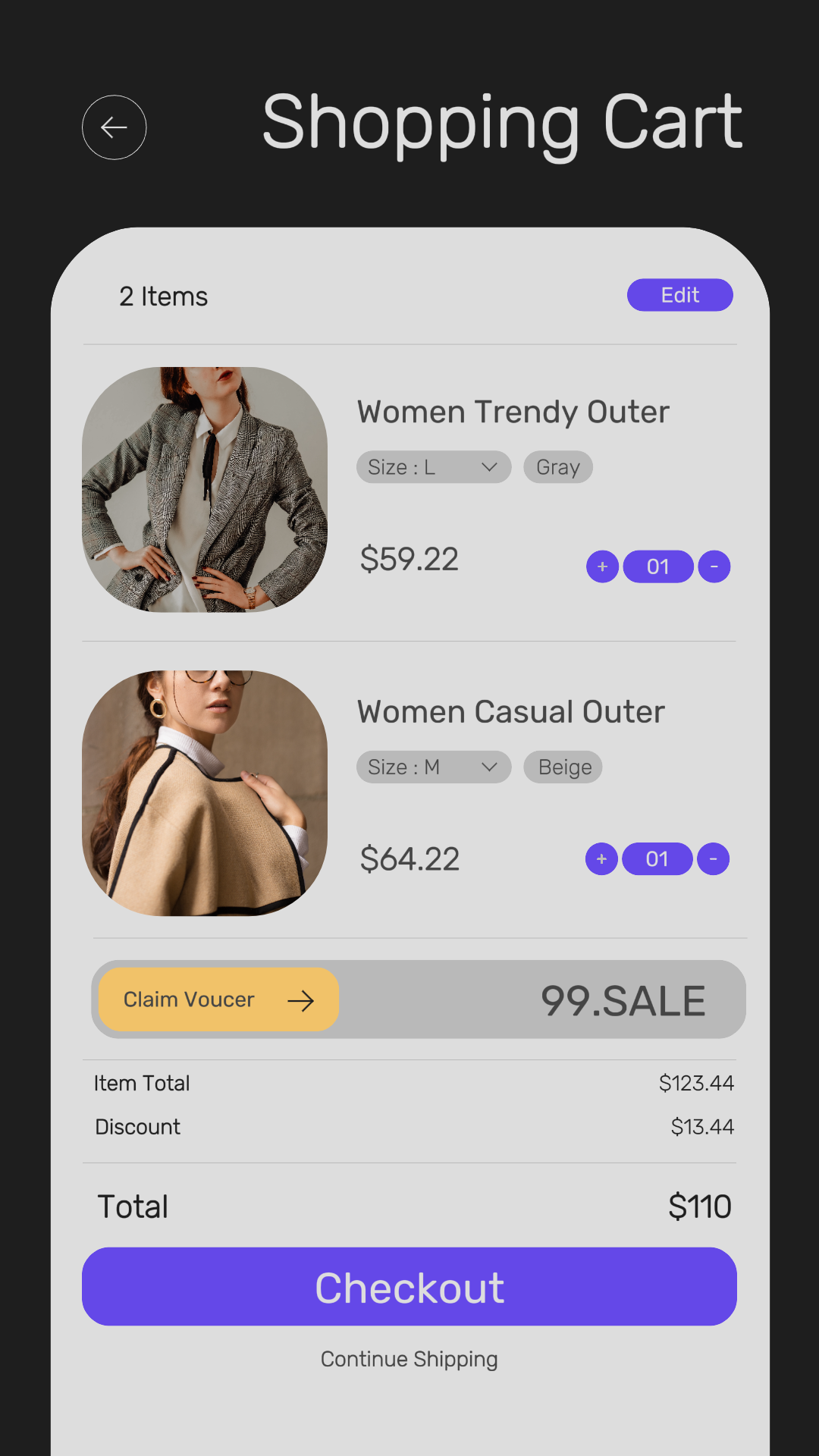Increase quantity of Women Trendy Outer
Viewport: 819px width, 1456px height.
click(x=602, y=566)
